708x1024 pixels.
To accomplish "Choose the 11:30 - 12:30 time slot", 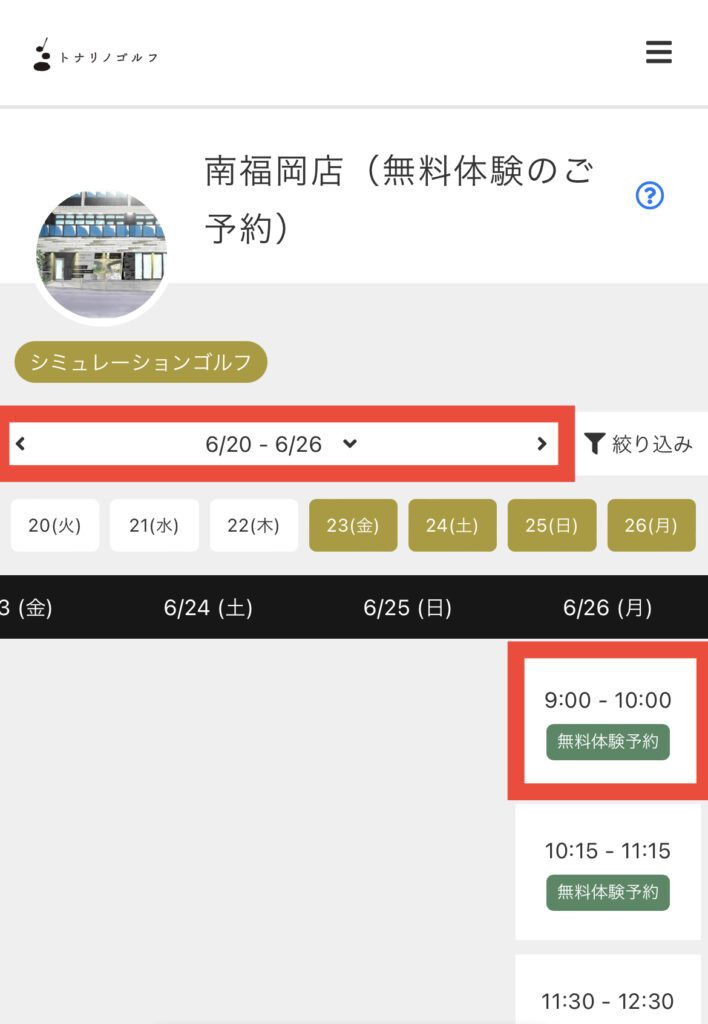I will (x=608, y=1000).
